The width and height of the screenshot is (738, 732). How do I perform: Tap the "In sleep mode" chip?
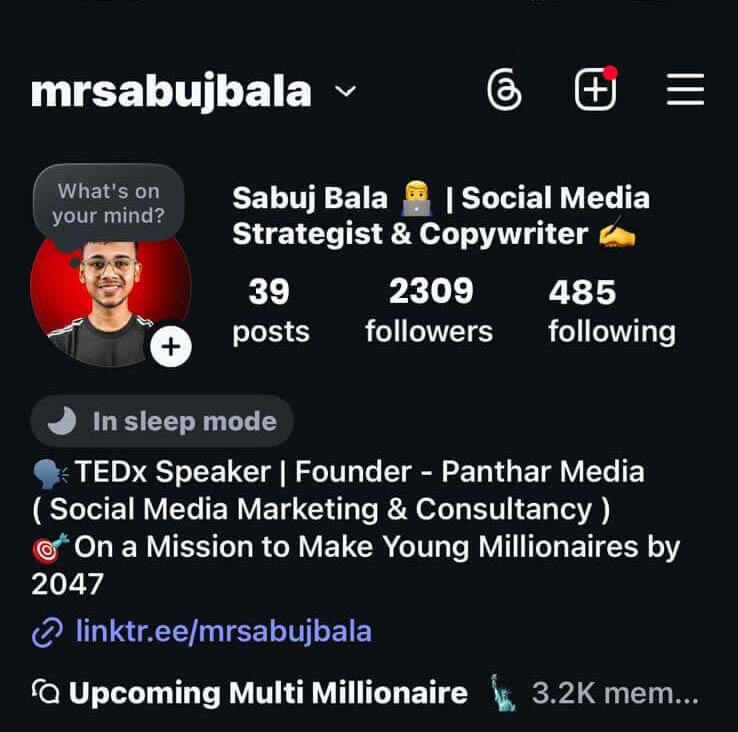pos(162,421)
